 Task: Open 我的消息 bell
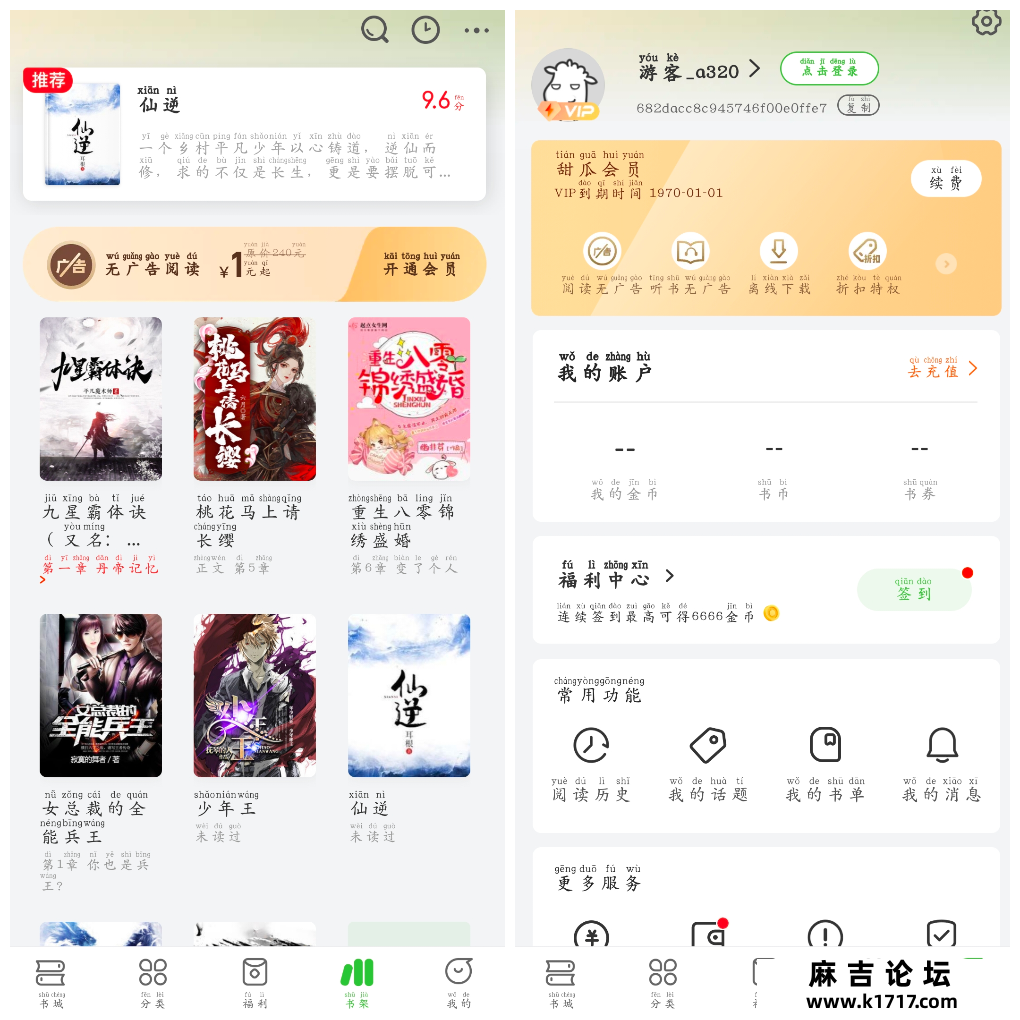pyautogui.click(x=941, y=764)
